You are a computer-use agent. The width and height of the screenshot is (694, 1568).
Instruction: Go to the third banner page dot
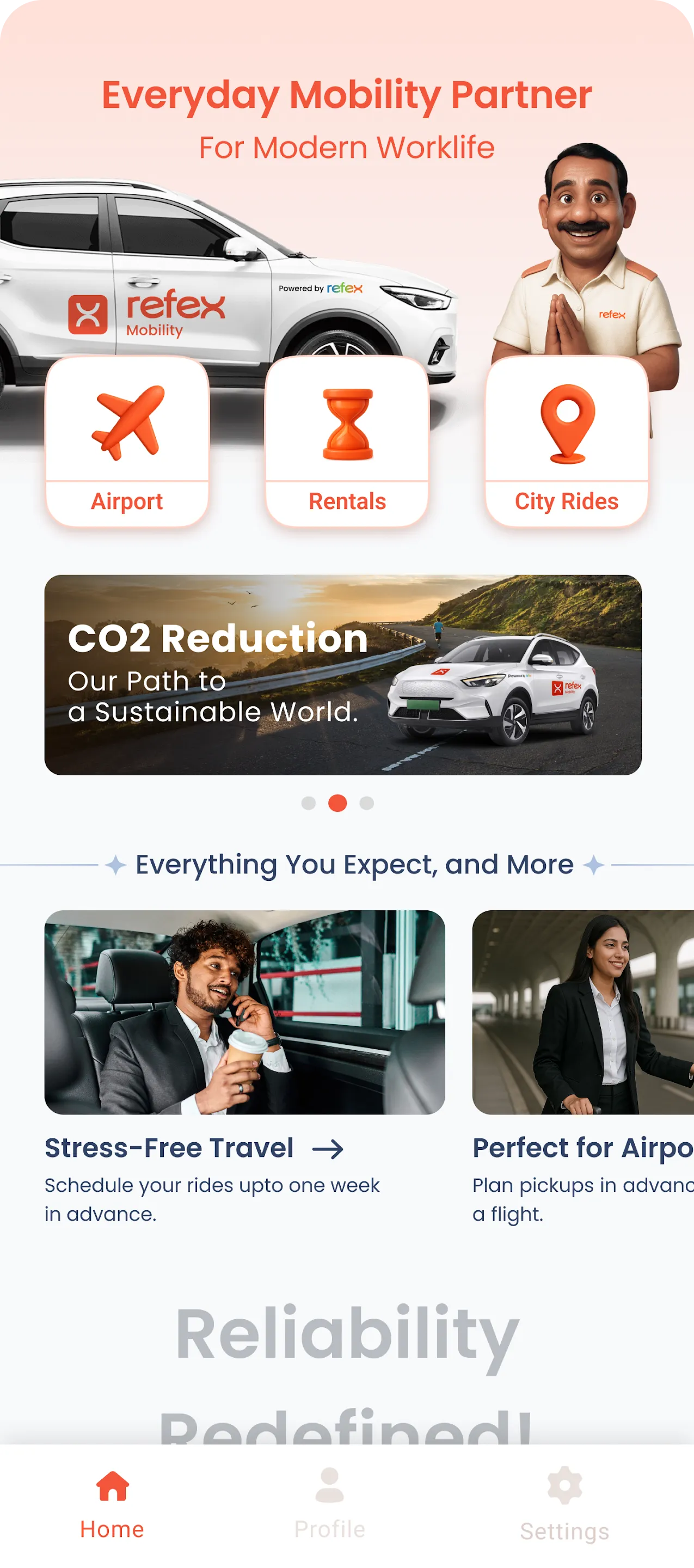coord(366,803)
